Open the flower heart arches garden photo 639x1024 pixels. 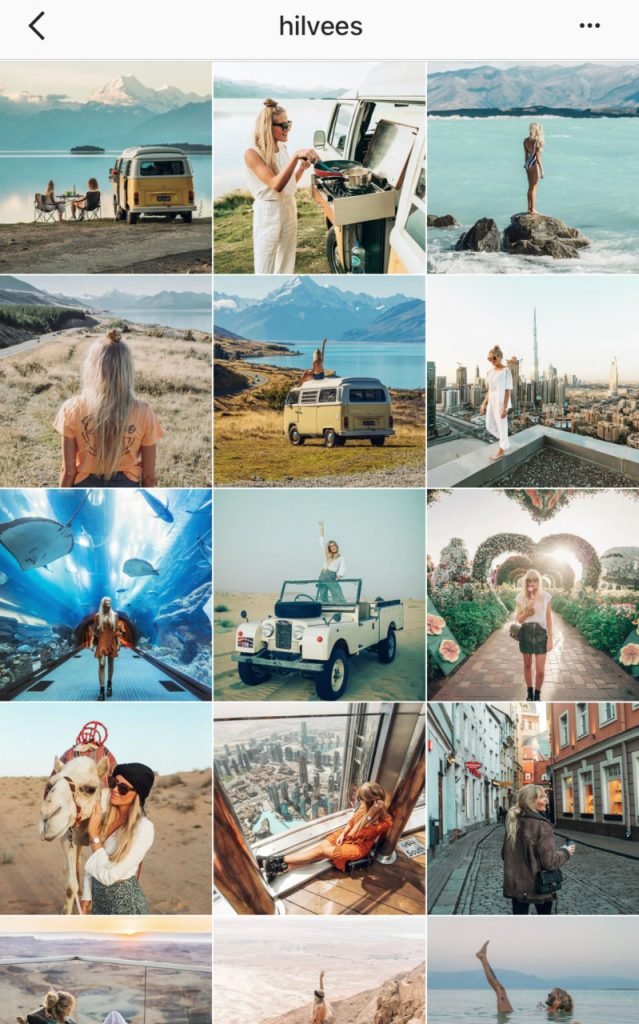tap(533, 594)
